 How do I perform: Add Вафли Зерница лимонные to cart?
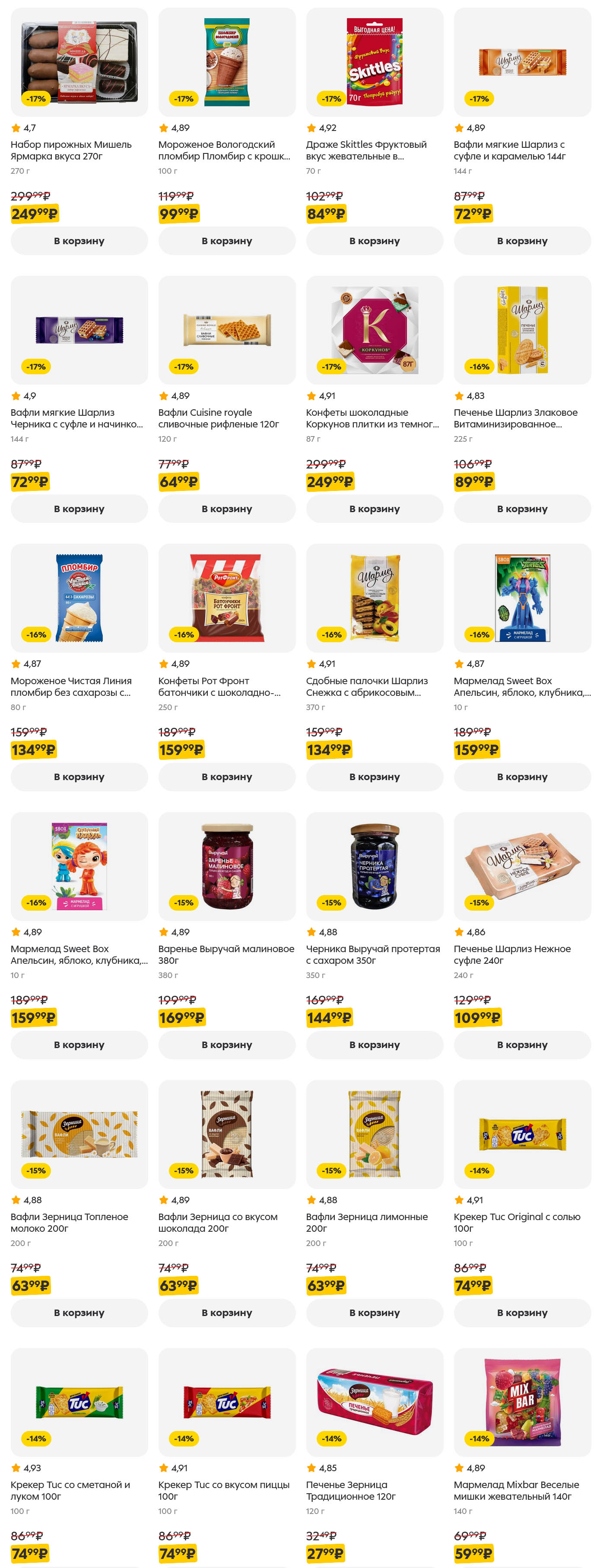374,1312
